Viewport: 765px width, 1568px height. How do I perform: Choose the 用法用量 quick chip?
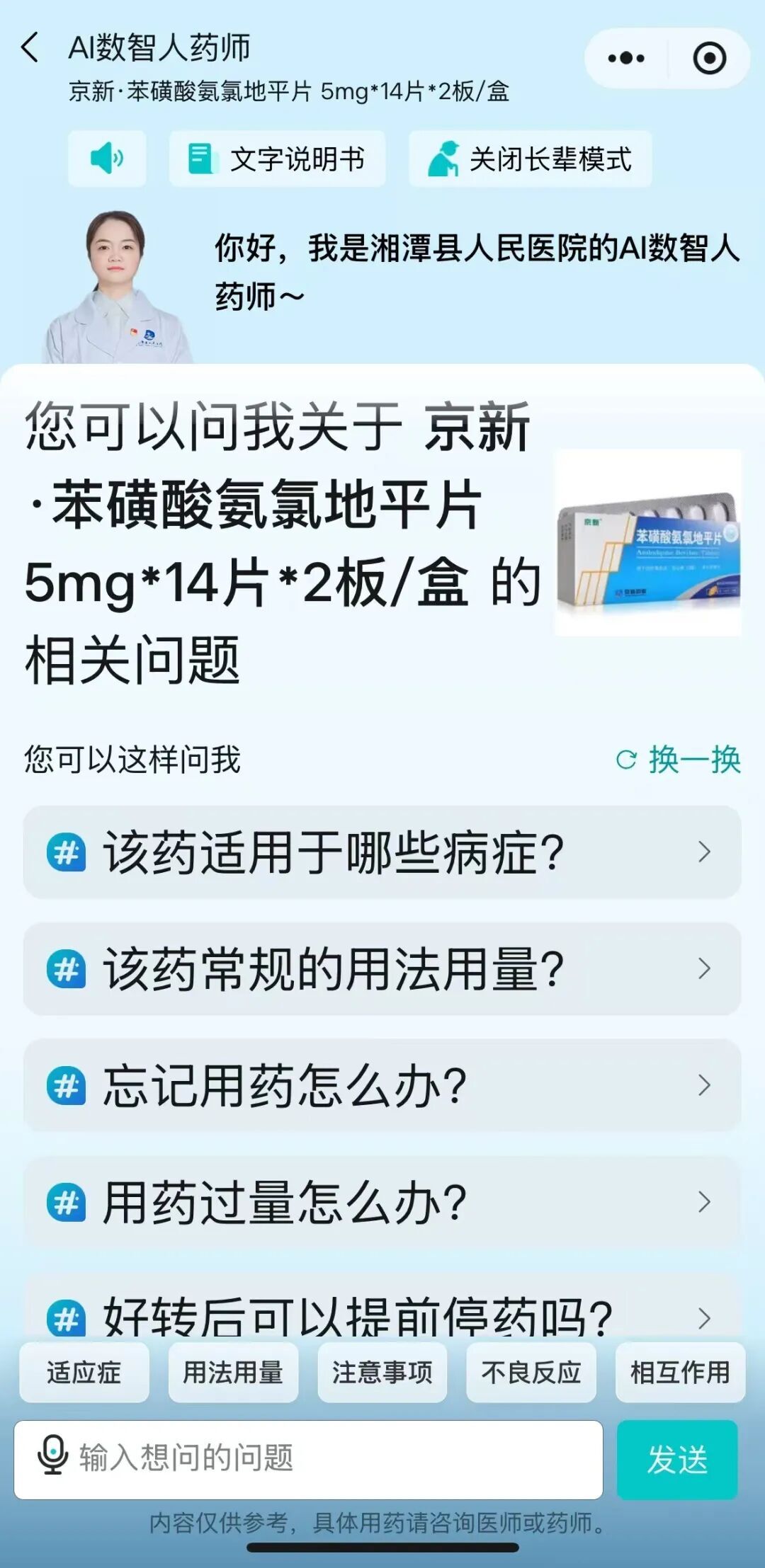click(233, 1373)
